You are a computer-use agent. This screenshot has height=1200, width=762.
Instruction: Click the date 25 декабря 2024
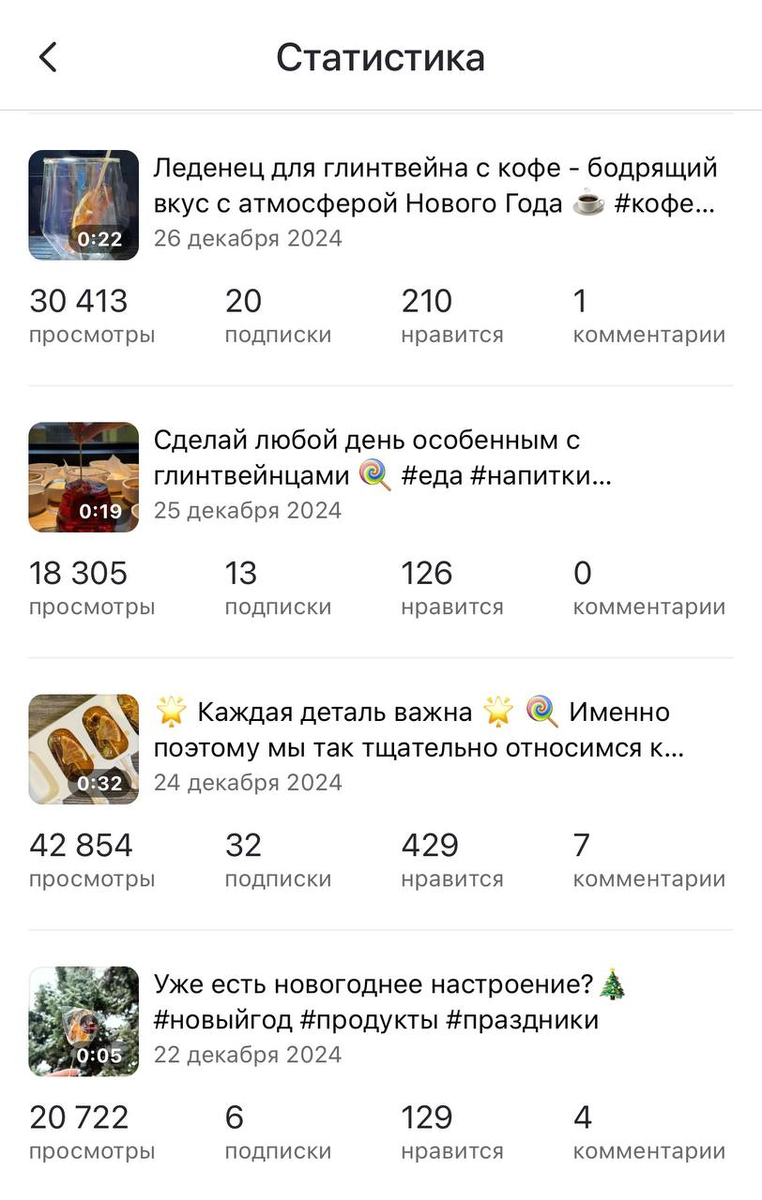(x=248, y=510)
